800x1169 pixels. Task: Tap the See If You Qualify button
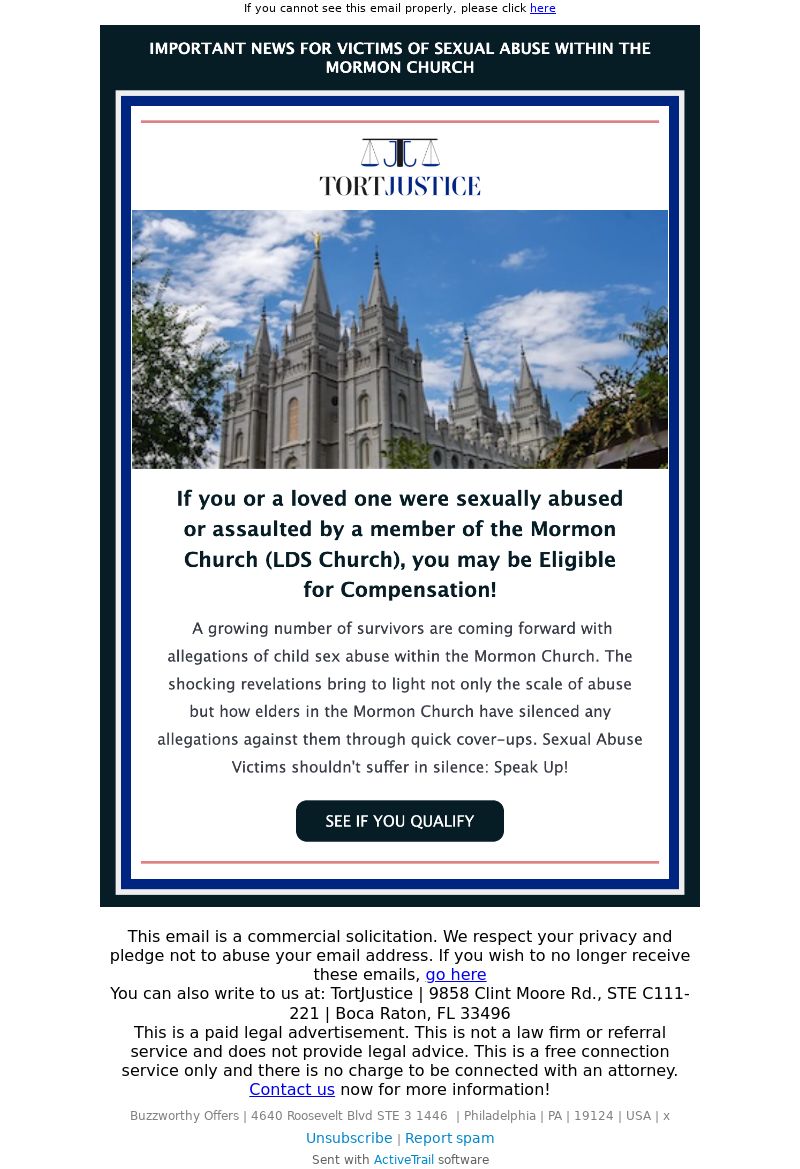pyautogui.click(x=400, y=821)
